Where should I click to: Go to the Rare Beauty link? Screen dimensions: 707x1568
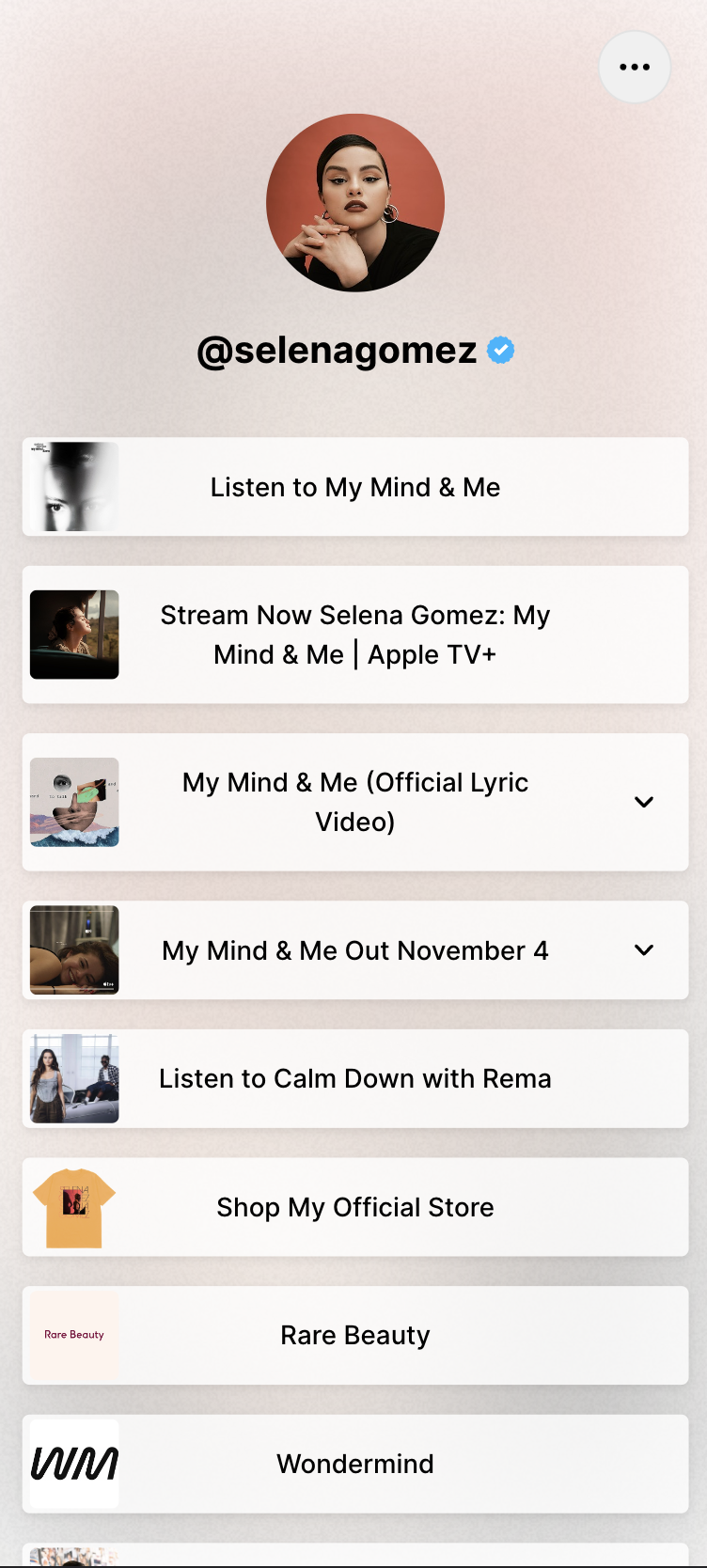coord(355,1335)
